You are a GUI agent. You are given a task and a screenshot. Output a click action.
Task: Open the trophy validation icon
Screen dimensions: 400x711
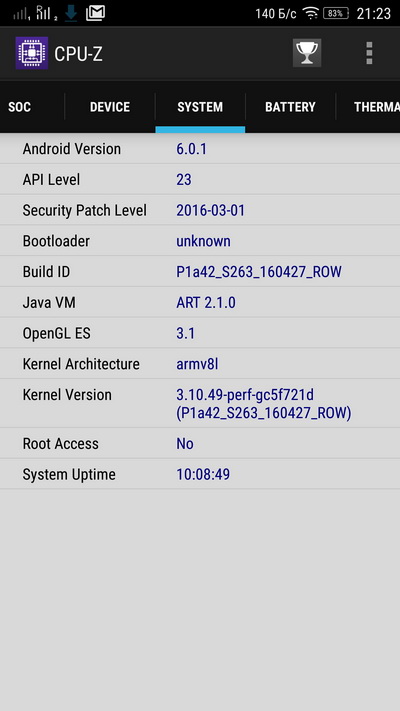click(x=307, y=54)
